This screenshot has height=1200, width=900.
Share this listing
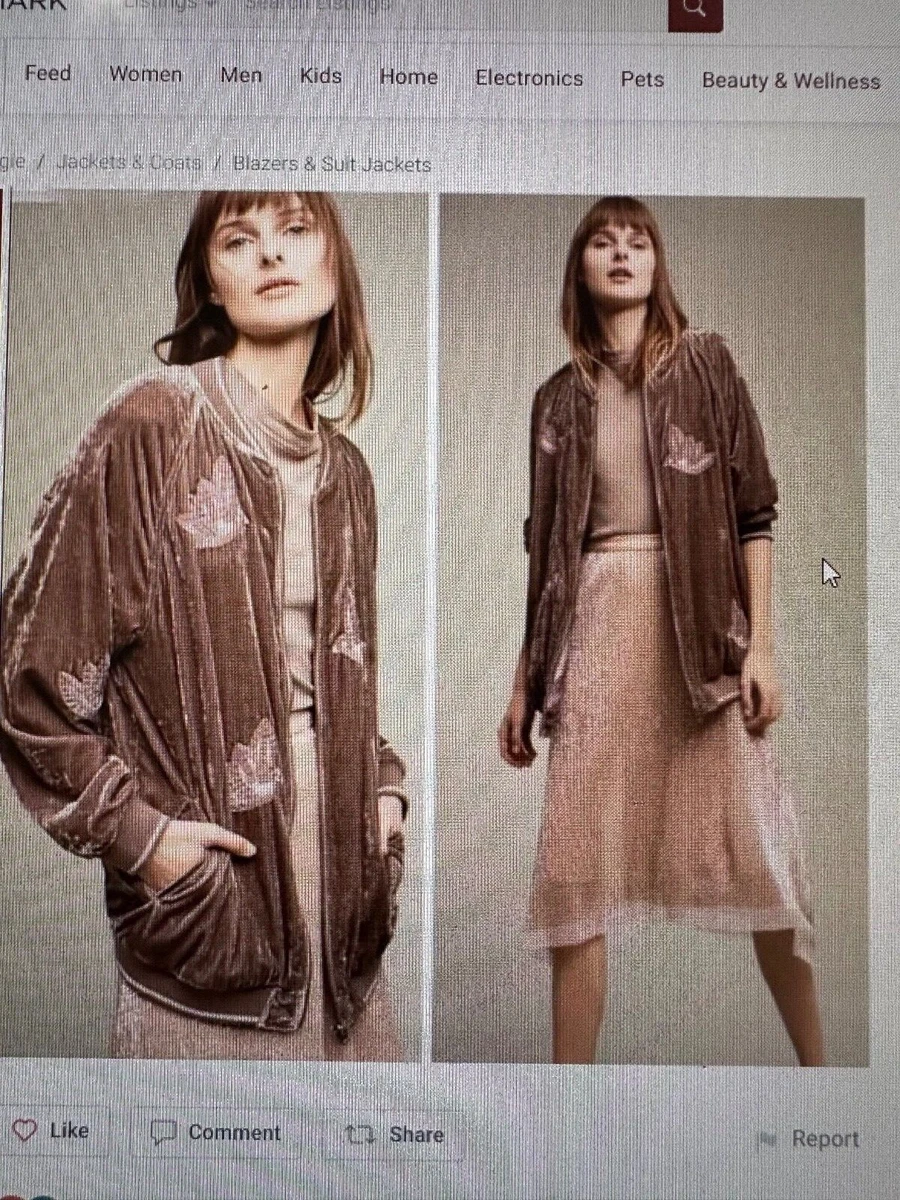(396, 1135)
